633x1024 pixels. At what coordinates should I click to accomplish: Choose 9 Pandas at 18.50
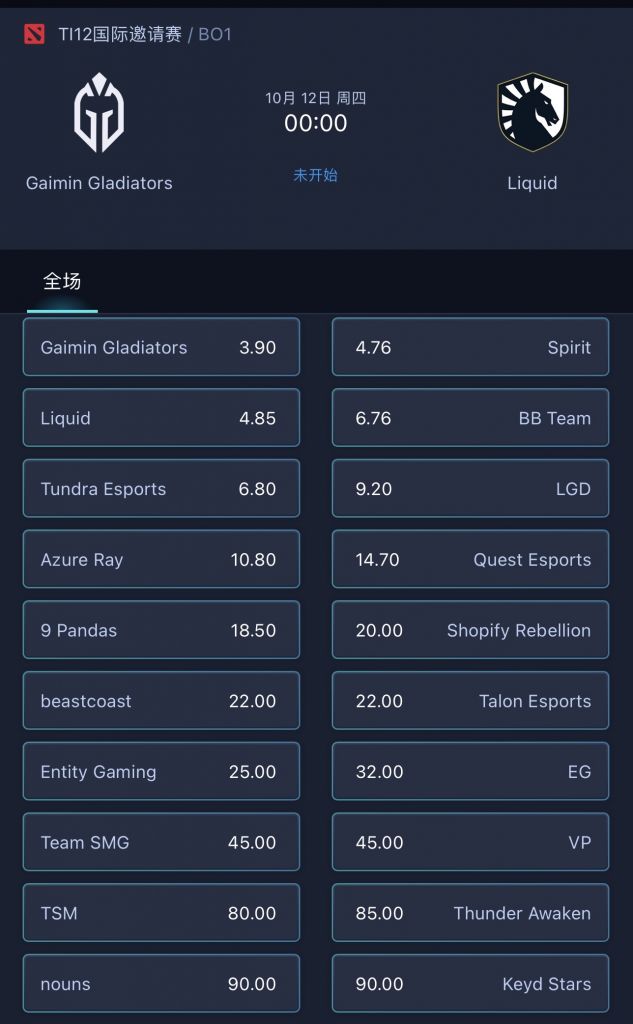pos(161,630)
